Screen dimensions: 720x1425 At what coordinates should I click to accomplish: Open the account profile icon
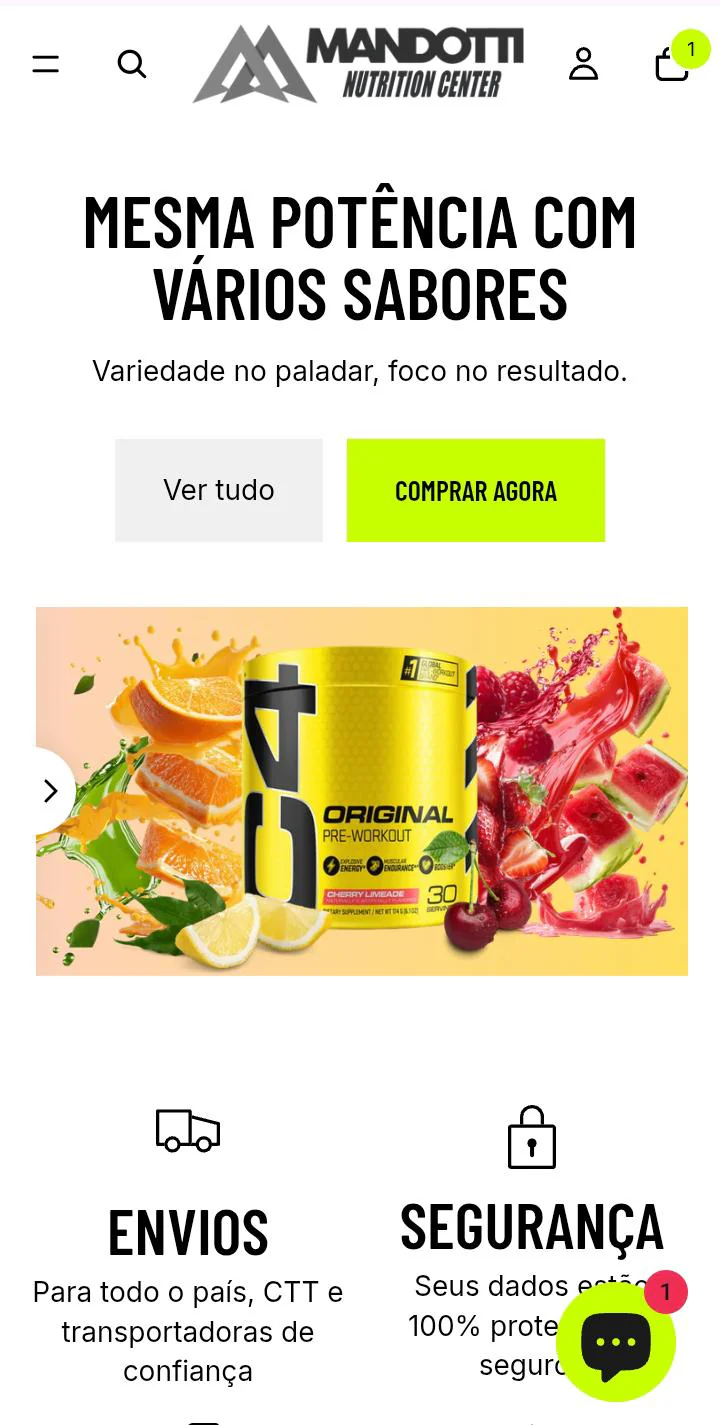[583, 64]
